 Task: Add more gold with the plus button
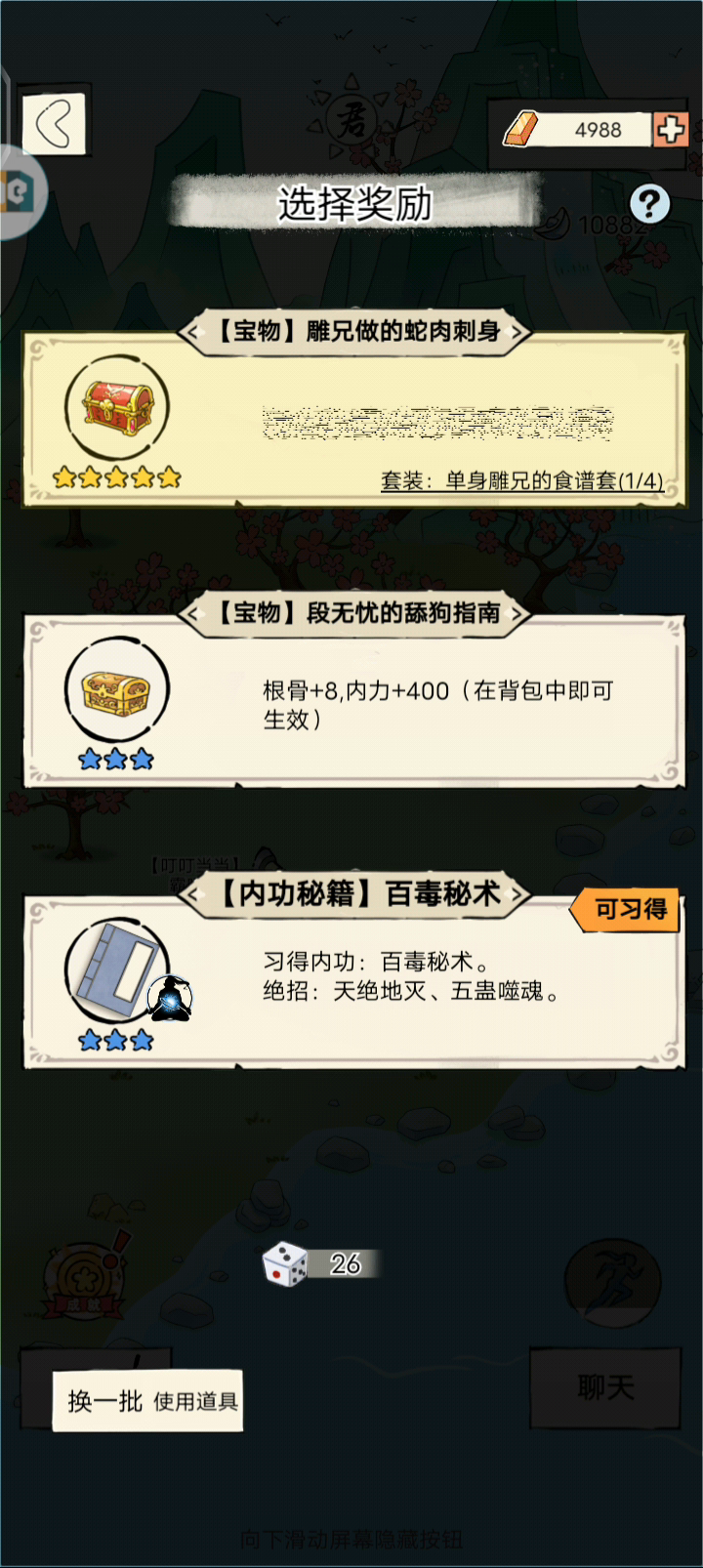click(671, 129)
